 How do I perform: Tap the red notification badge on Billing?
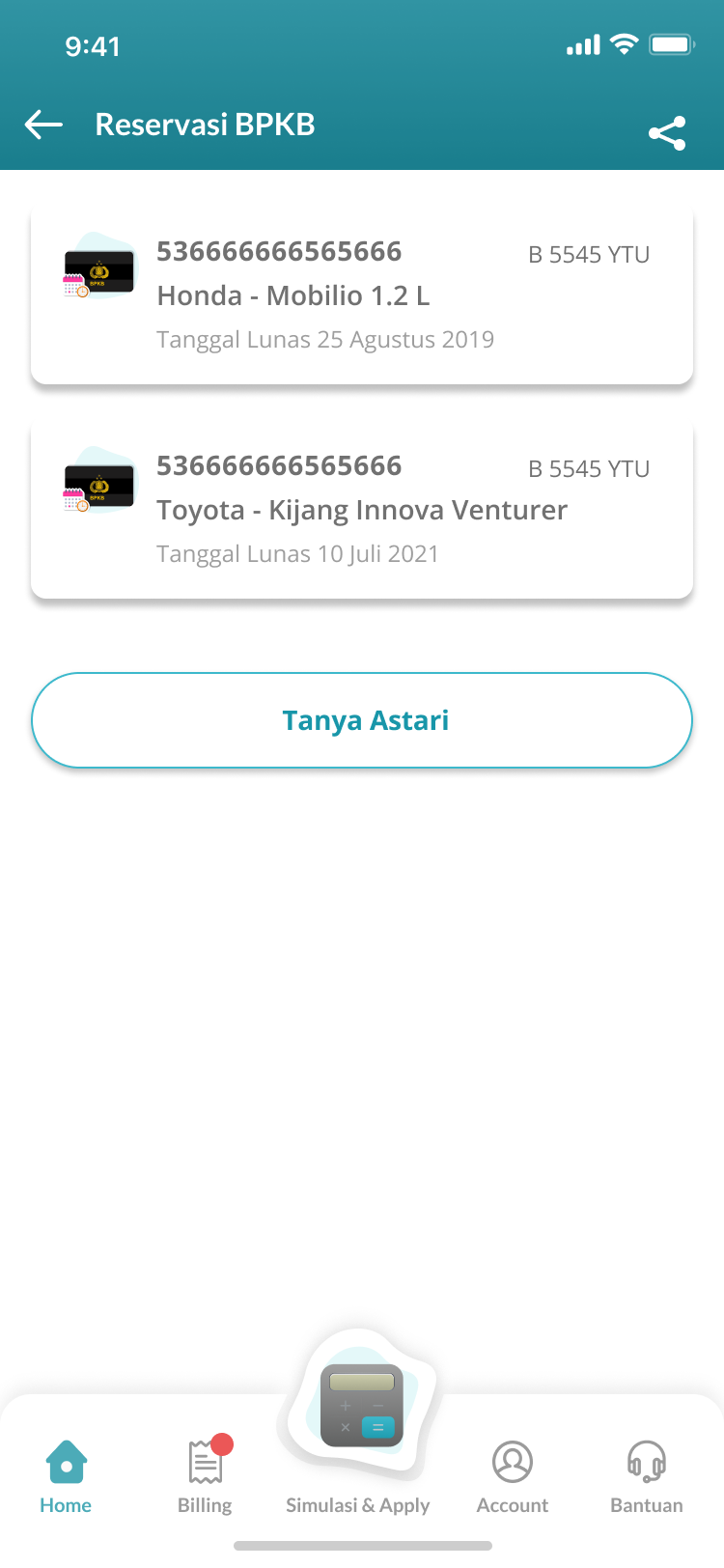point(222,1443)
